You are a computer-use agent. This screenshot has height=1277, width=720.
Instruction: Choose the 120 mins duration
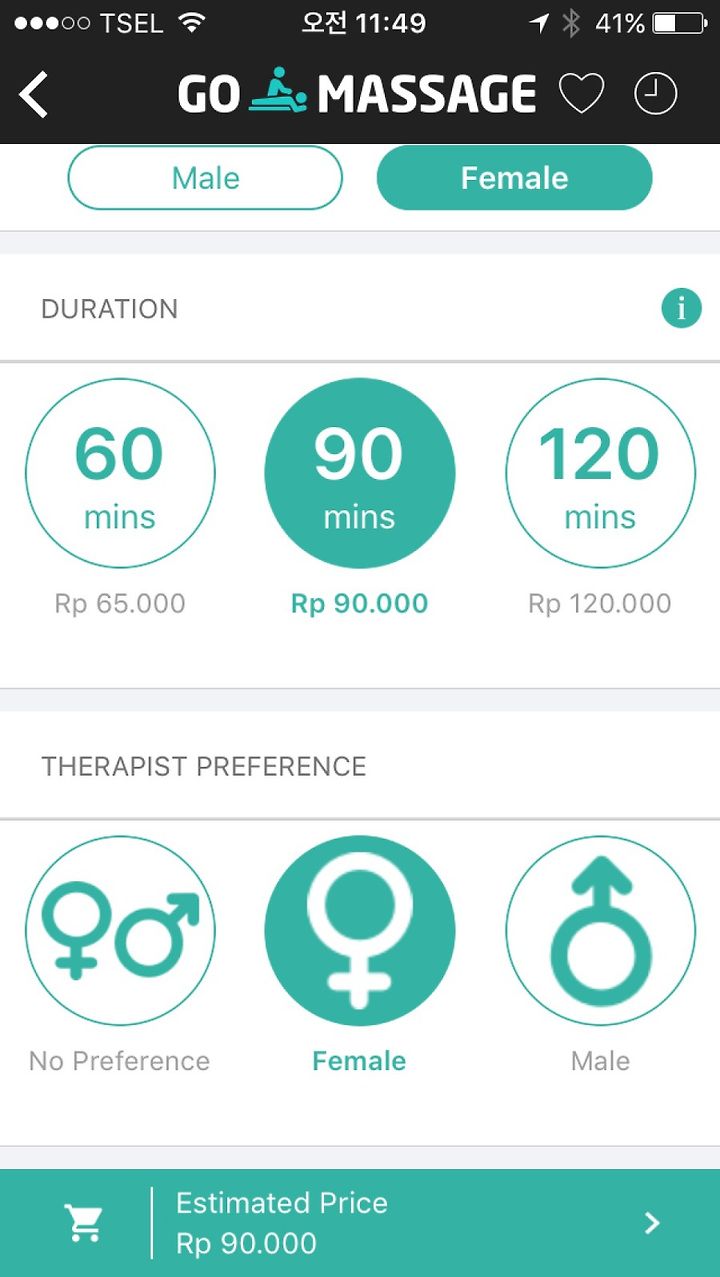(x=600, y=473)
